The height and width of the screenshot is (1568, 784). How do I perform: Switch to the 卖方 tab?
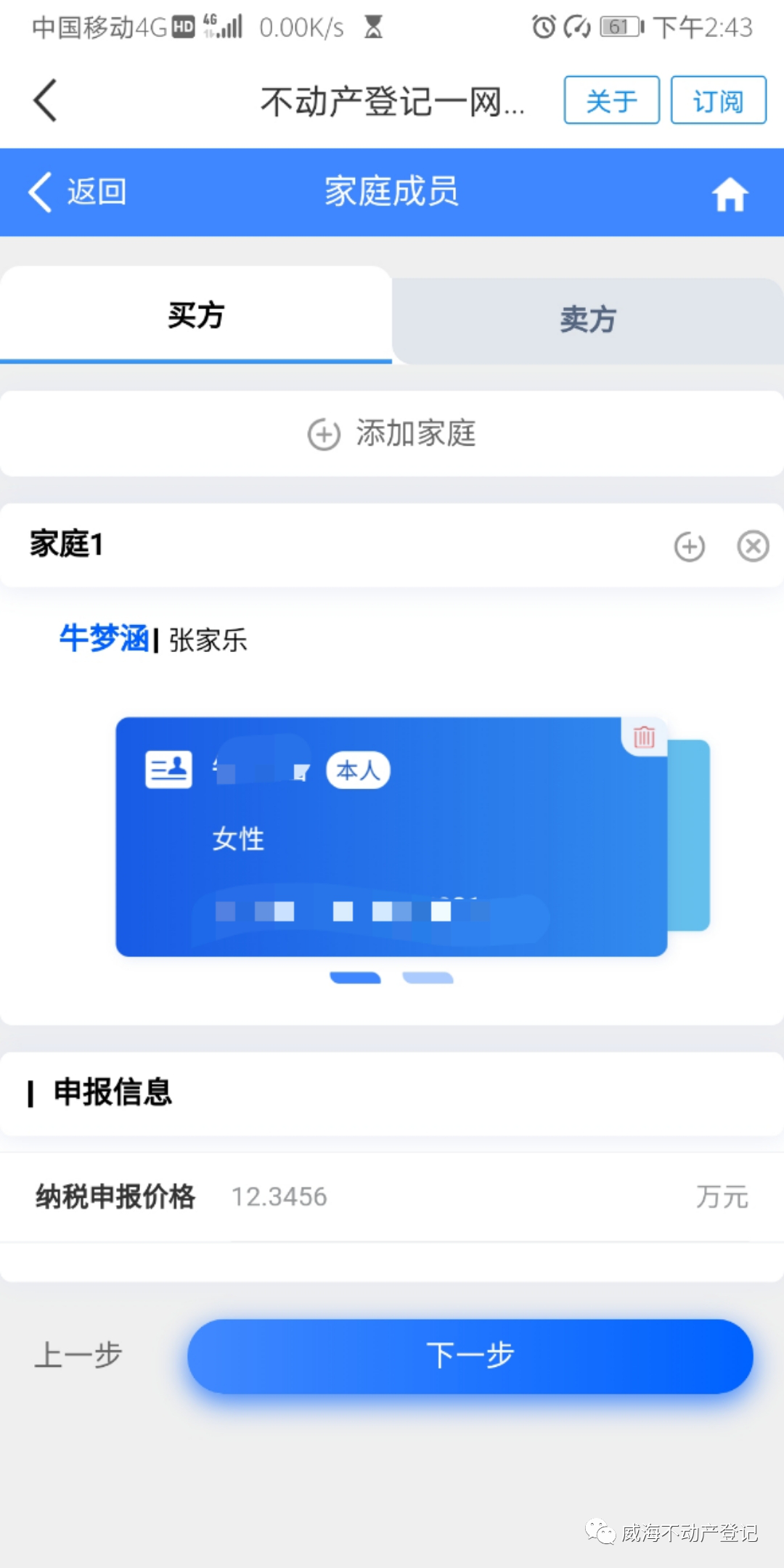(587, 319)
